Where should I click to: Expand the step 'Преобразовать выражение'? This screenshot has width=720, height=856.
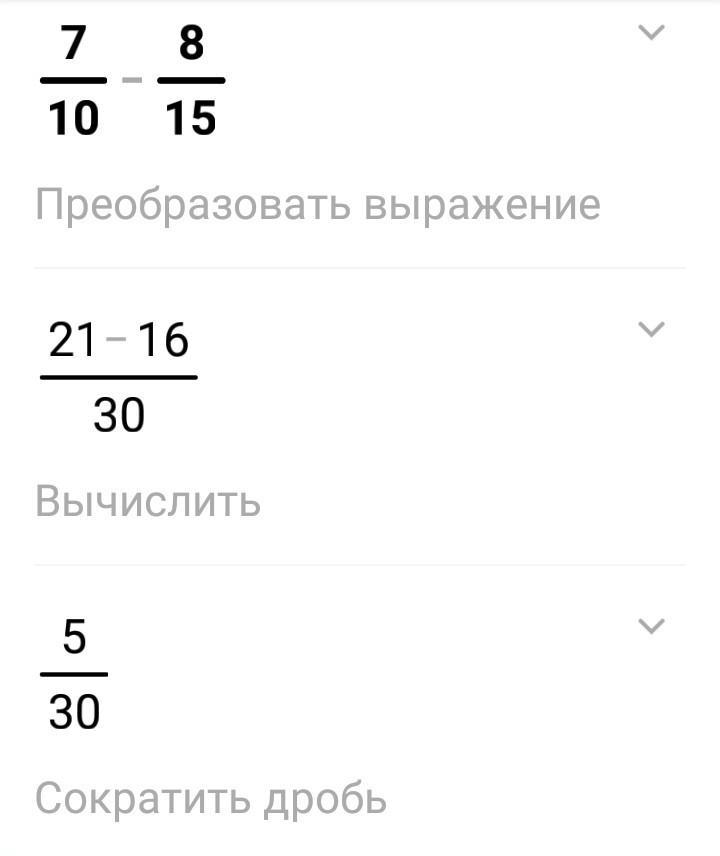tap(651, 33)
